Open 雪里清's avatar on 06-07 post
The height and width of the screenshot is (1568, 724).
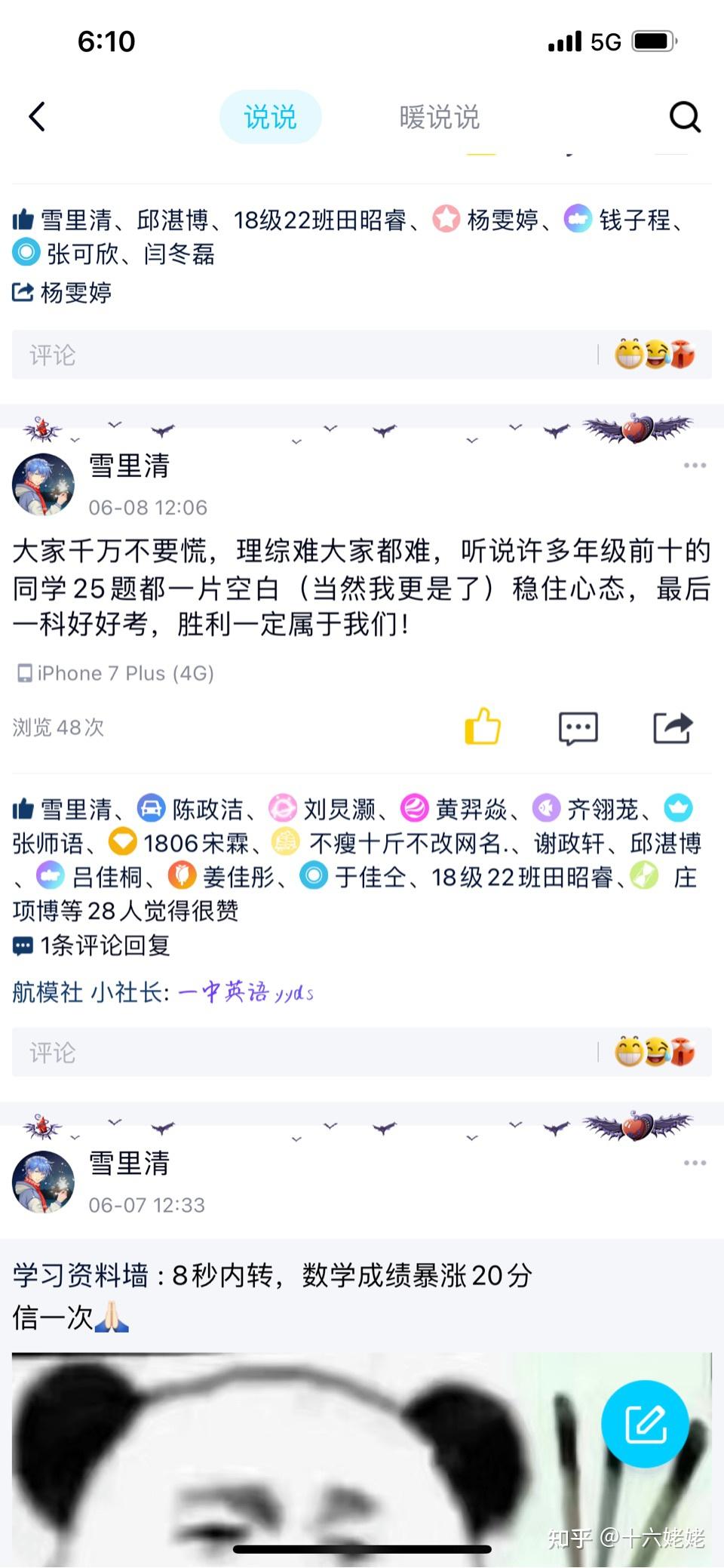44,1182
